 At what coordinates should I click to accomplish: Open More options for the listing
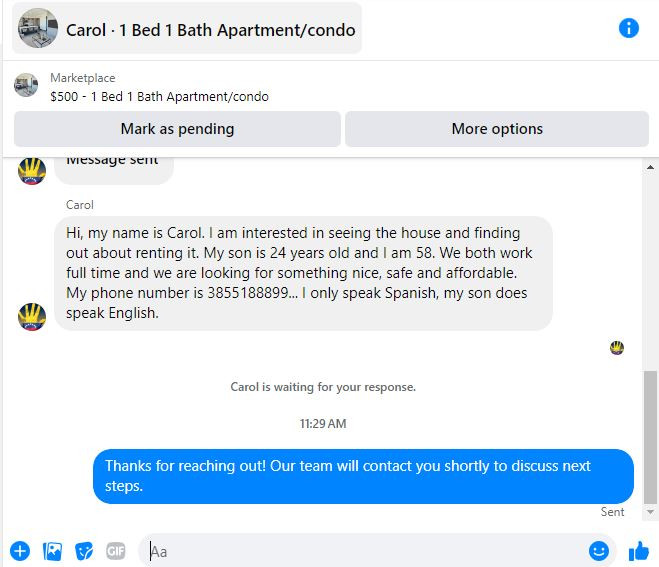pyautogui.click(x=497, y=129)
